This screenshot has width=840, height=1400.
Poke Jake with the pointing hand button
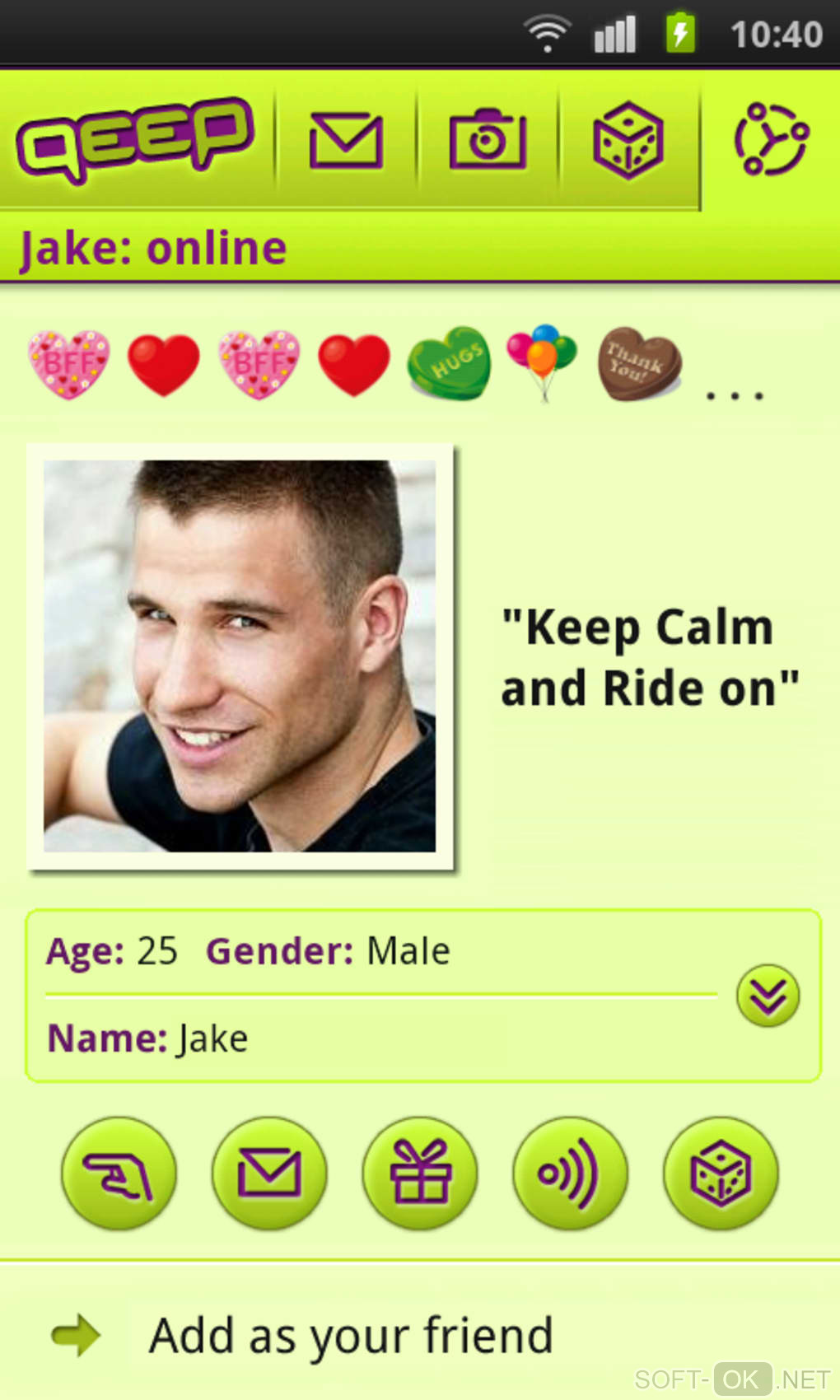(119, 1174)
